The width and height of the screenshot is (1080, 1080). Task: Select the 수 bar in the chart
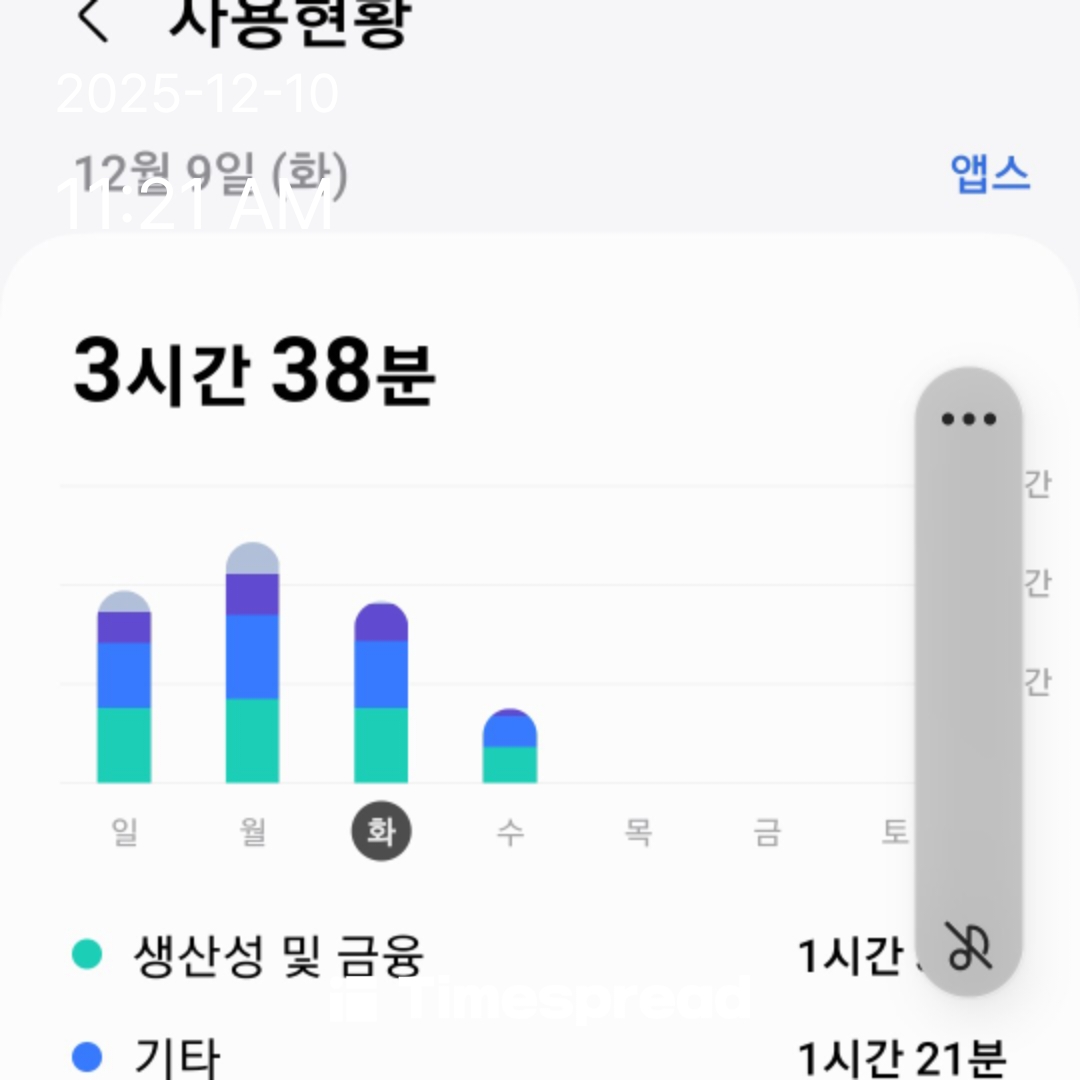[509, 747]
